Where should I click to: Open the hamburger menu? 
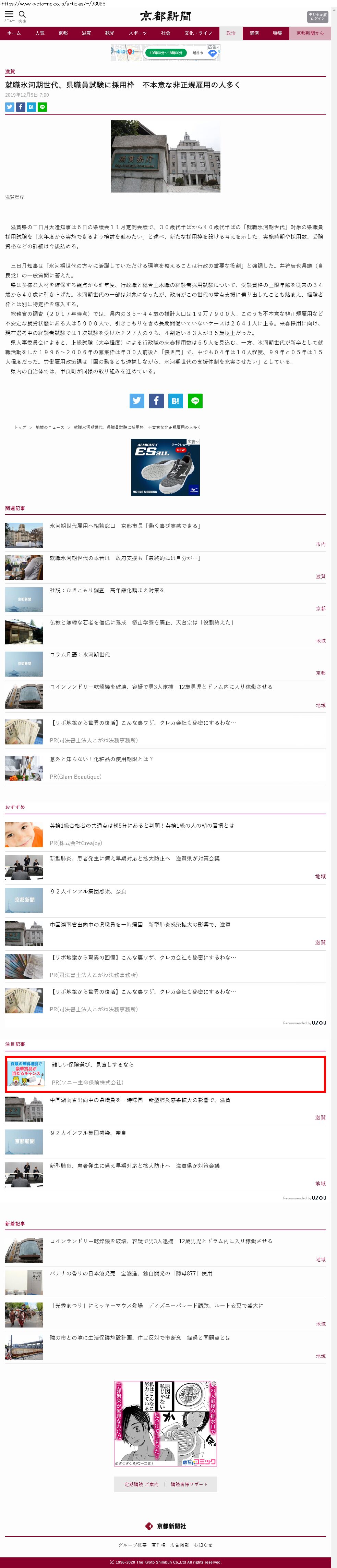(9, 15)
